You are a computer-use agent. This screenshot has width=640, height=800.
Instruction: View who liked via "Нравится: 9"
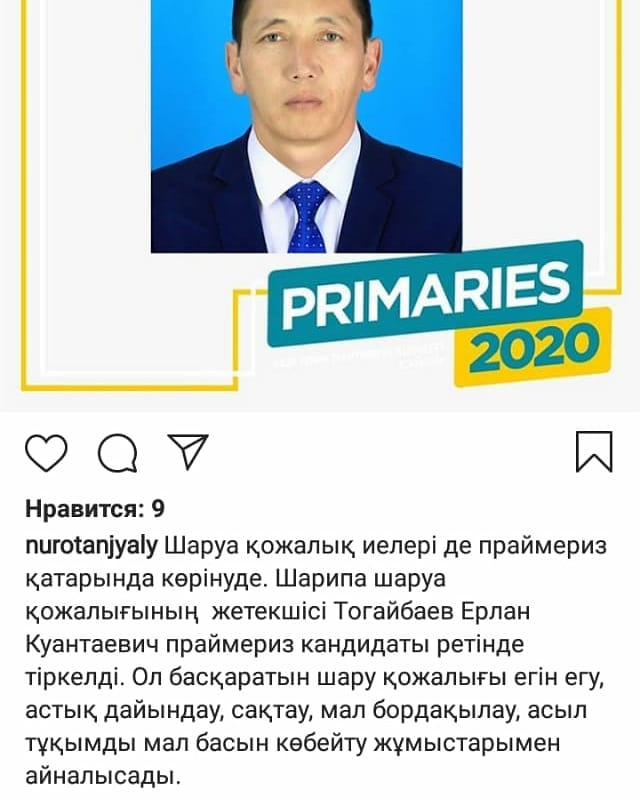pos(94,511)
